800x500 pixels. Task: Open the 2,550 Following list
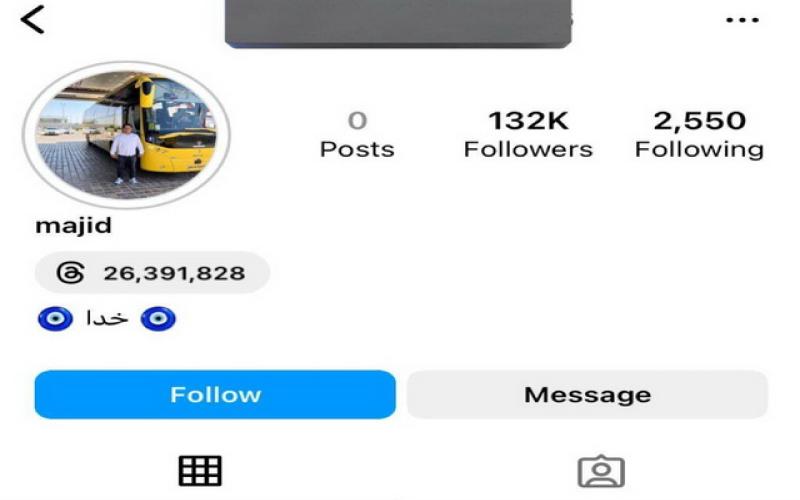tap(699, 134)
